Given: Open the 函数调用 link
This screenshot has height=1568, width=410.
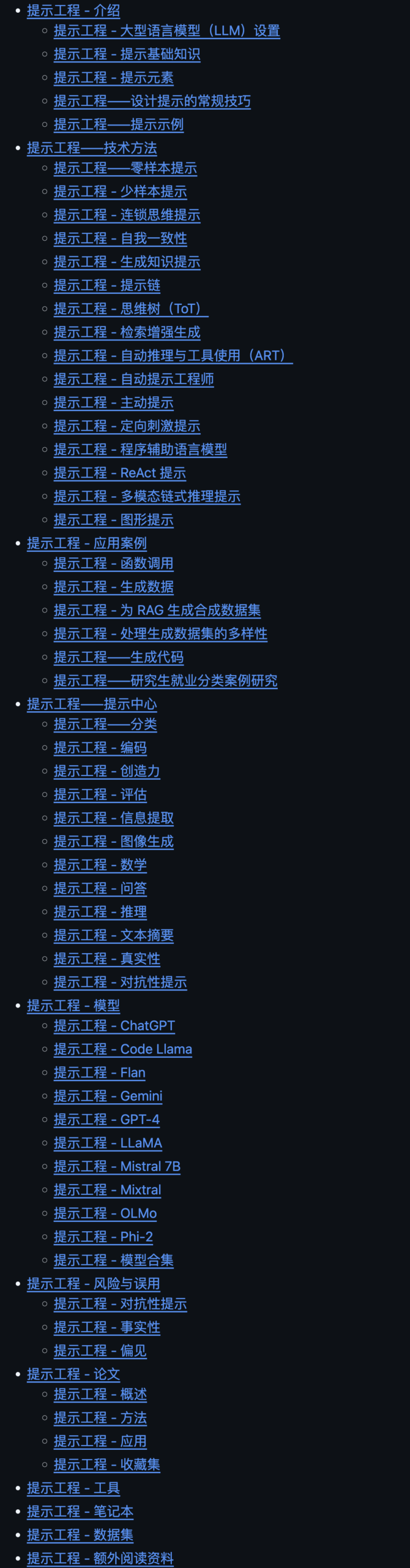Looking at the screenshot, I should click(113, 563).
